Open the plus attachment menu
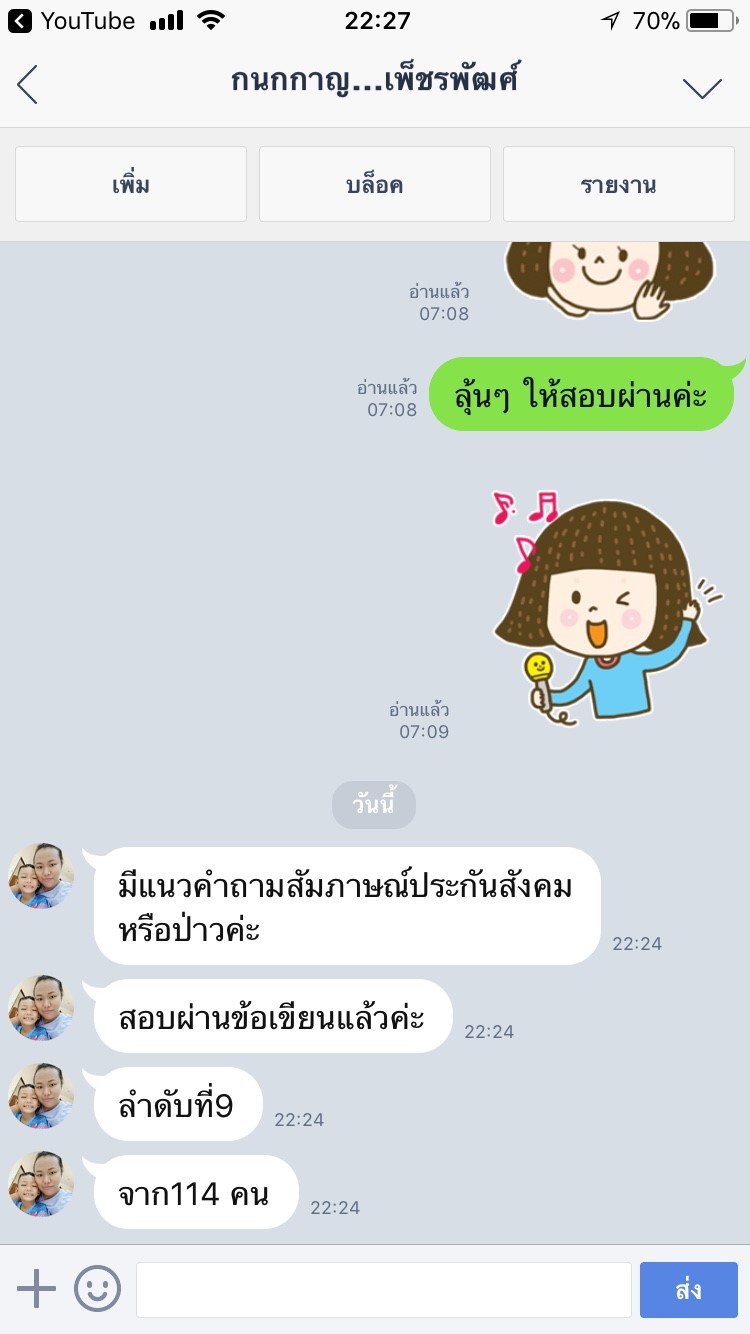This screenshot has width=750, height=1334. coord(37,1289)
